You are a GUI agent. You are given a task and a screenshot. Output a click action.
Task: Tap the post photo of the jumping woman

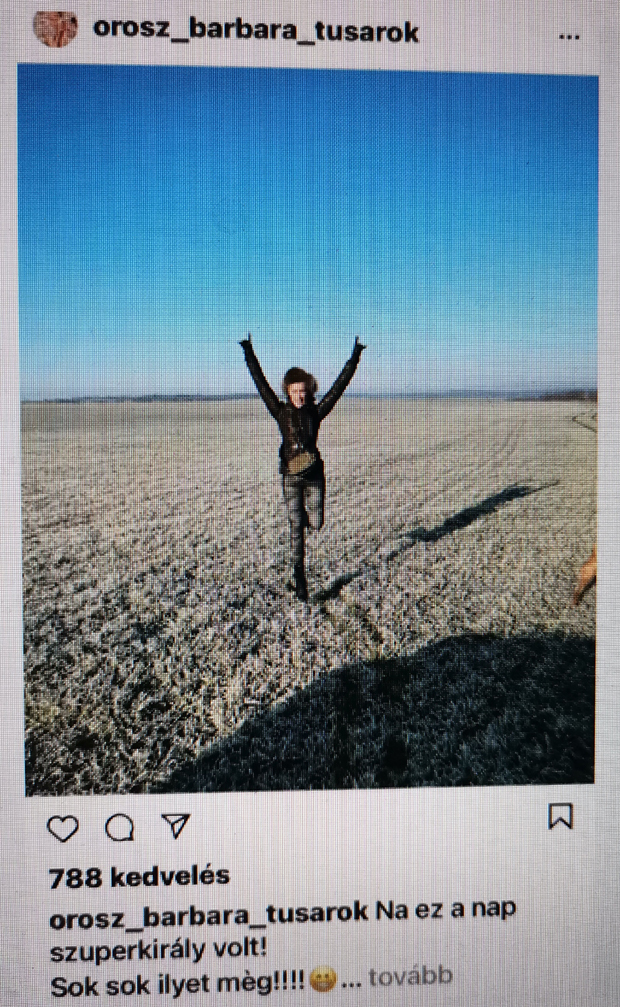(x=309, y=429)
